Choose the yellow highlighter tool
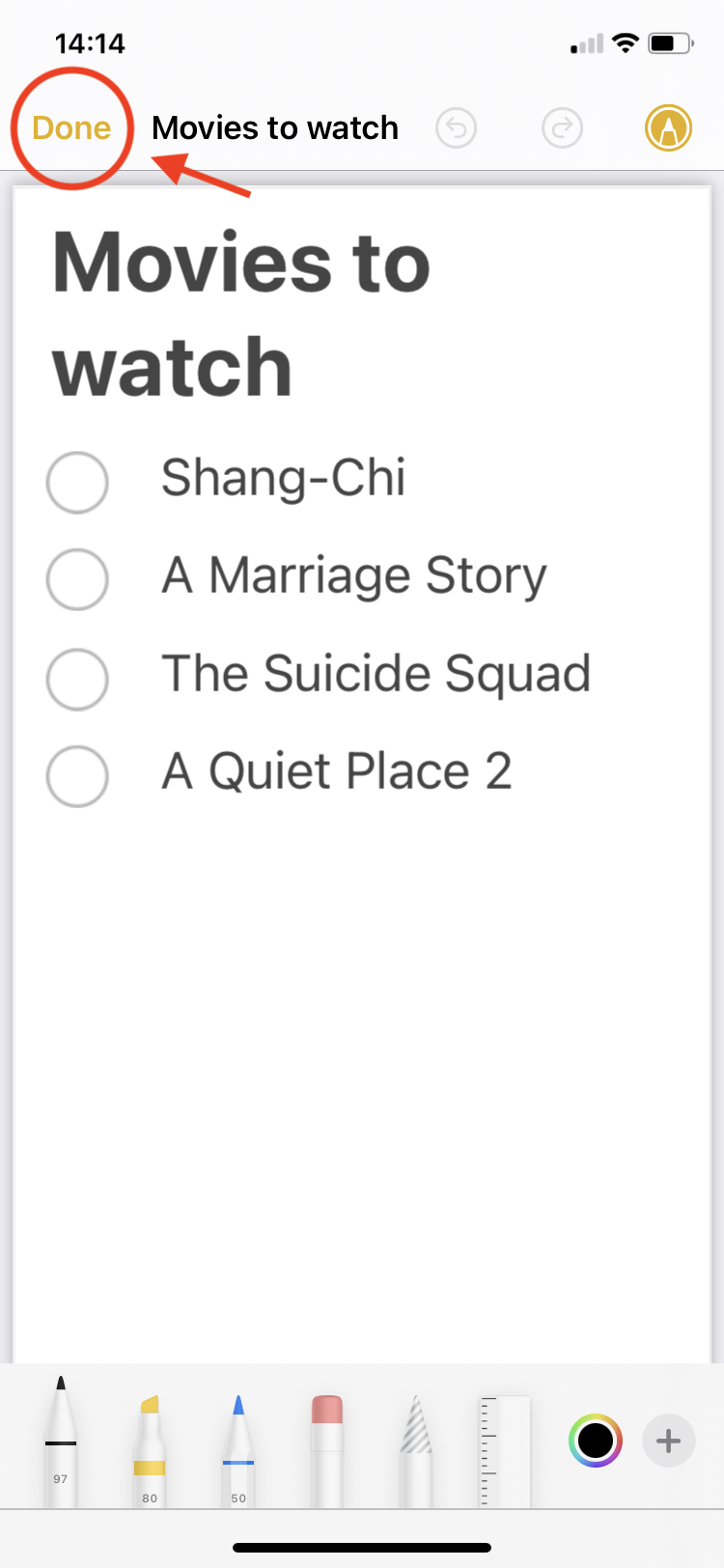Image resolution: width=724 pixels, height=1568 pixels. [149, 1450]
